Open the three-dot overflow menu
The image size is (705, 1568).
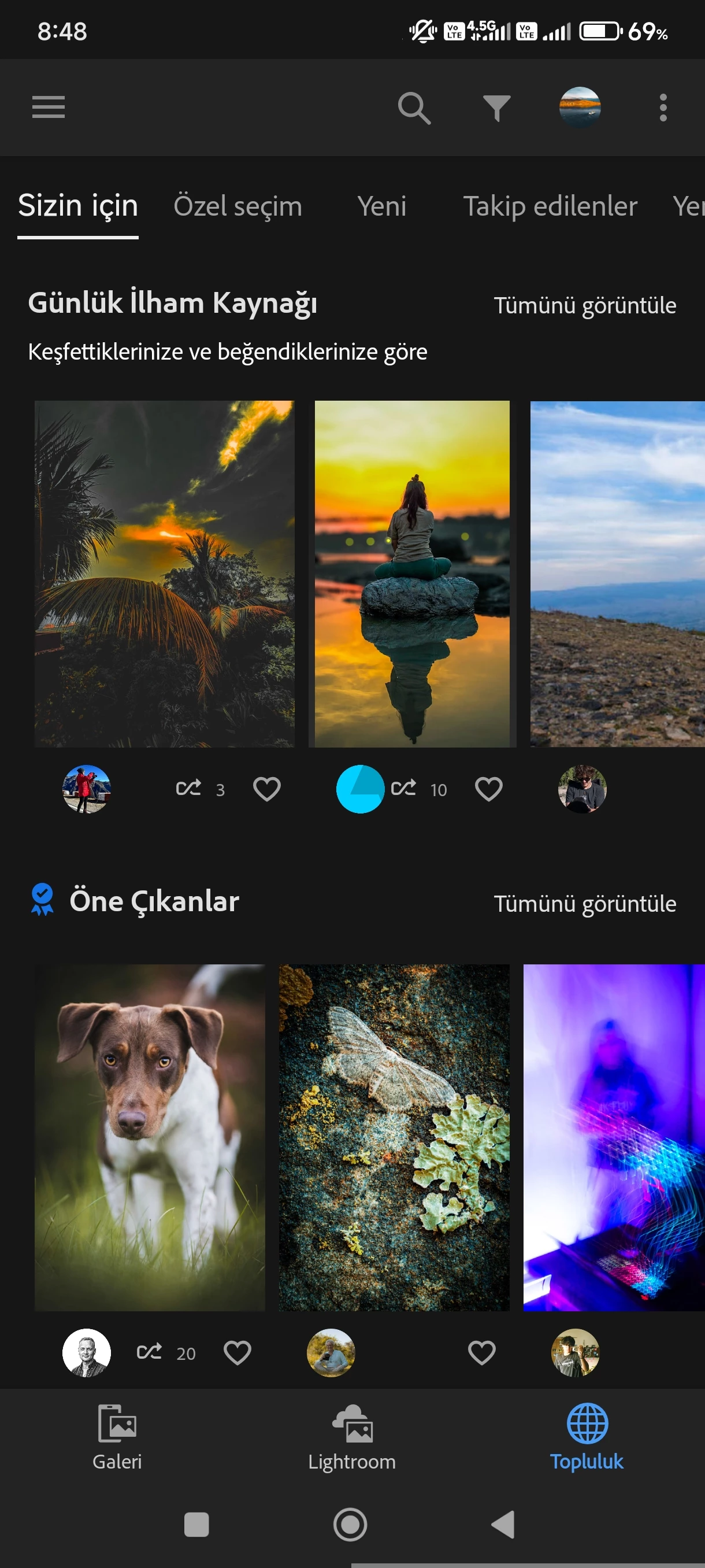[662, 108]
